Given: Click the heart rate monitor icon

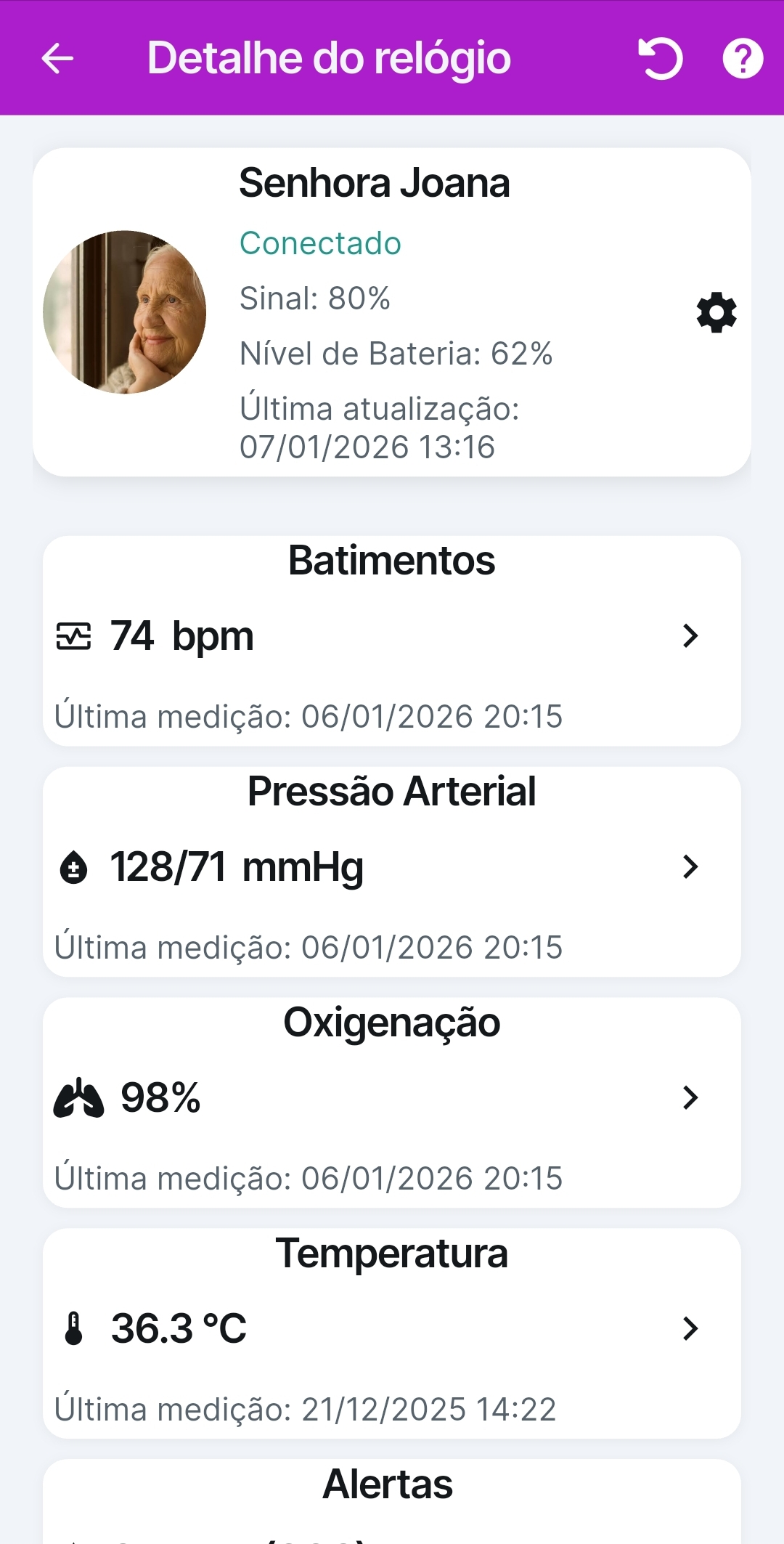Looking at the screenshot, I should click(x=76, y=635).
